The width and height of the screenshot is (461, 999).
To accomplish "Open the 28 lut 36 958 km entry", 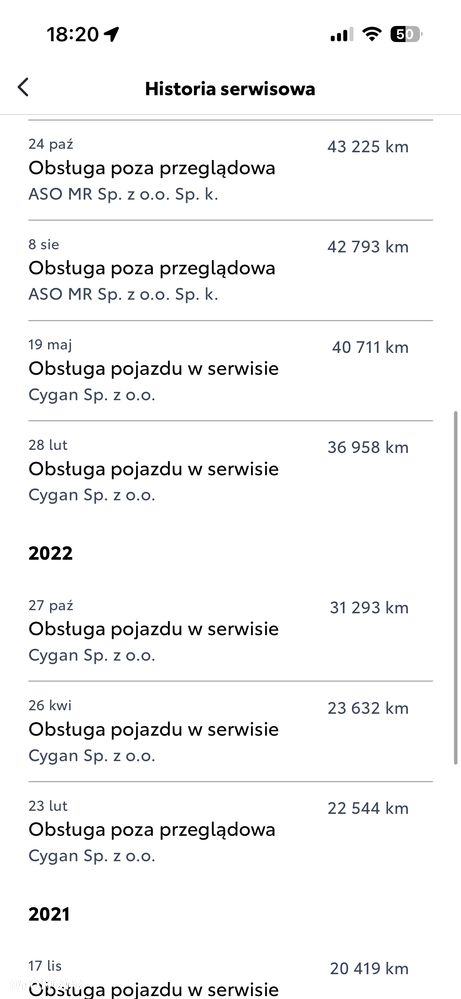I will tap(230, 470).
